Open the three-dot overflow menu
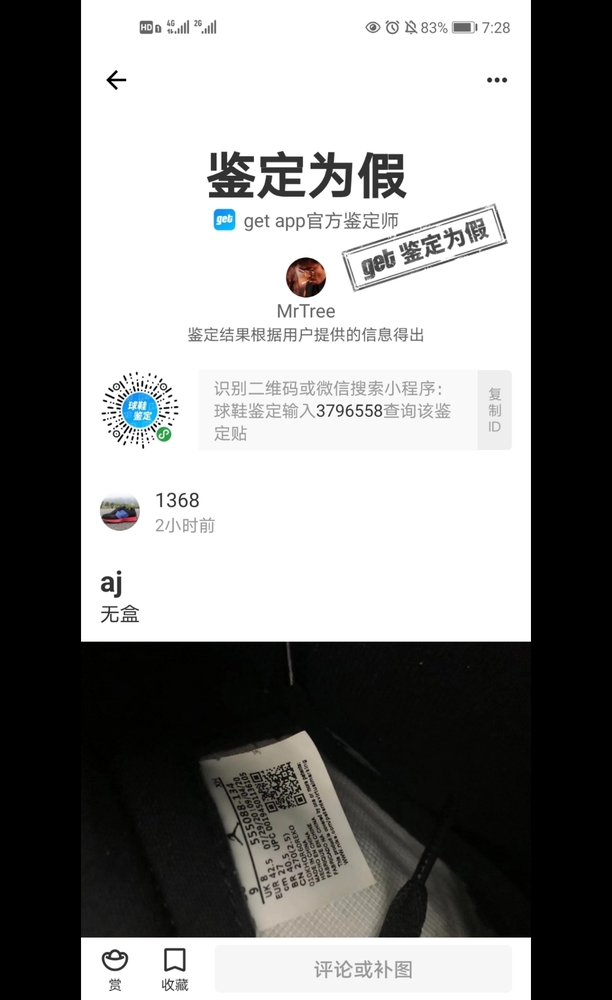 (x=497, y=80)
